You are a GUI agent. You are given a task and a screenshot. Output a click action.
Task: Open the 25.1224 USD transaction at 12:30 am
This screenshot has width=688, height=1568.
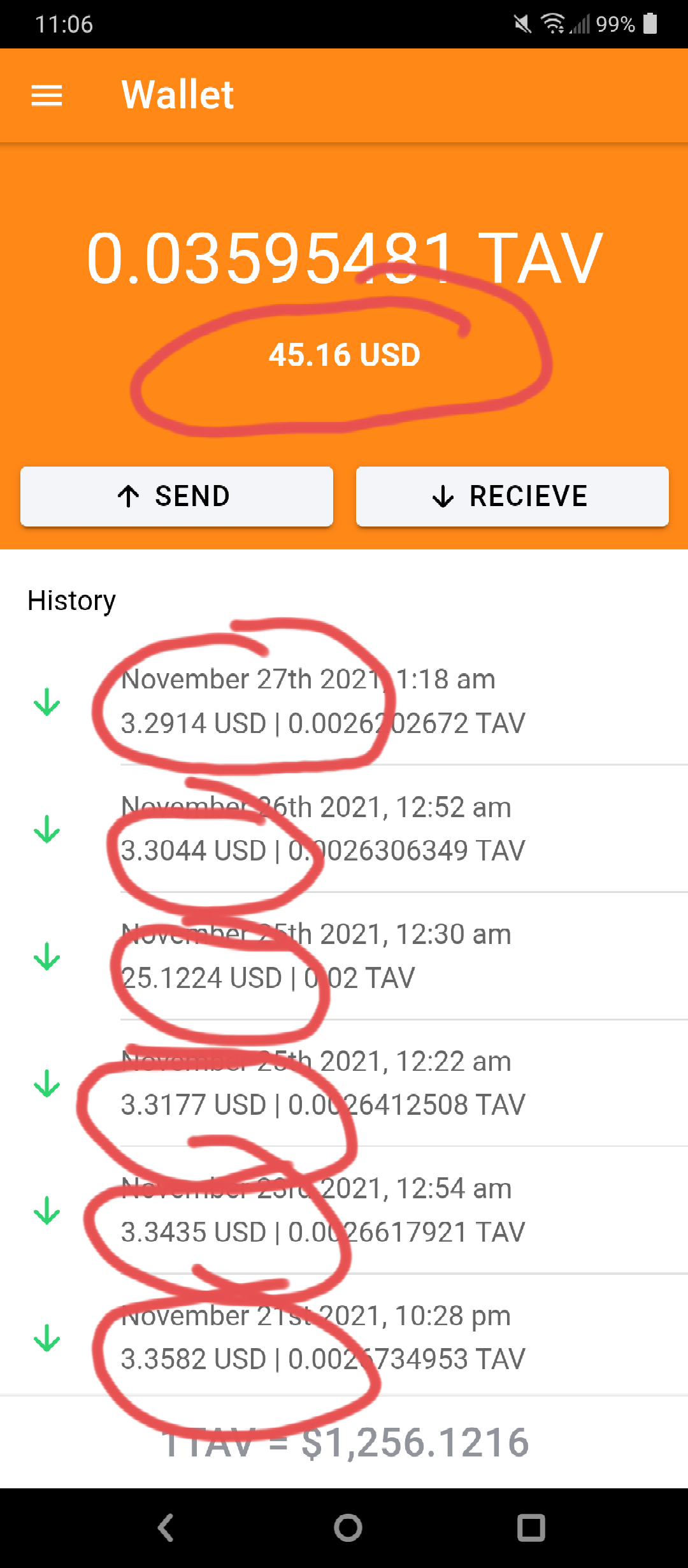[x=344, y=956]
